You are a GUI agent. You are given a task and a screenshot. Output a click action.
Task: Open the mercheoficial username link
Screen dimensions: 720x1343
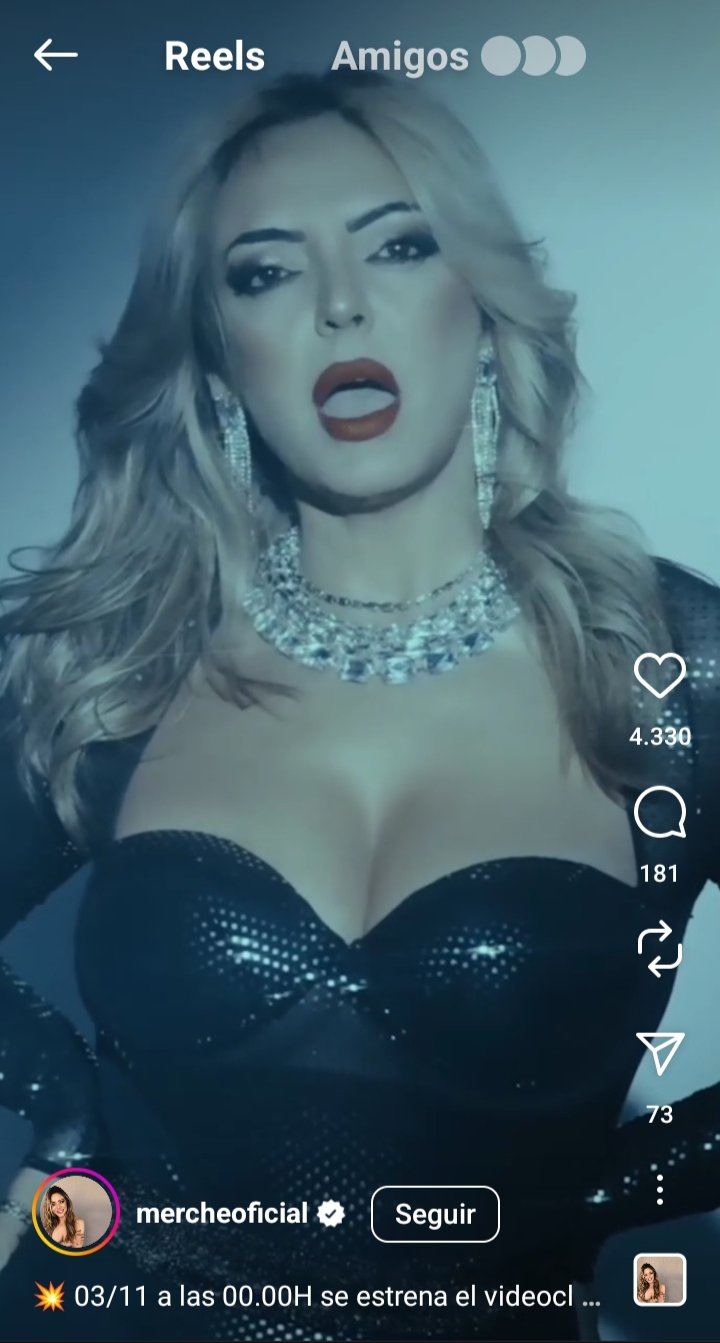[x=222, y=1214]
